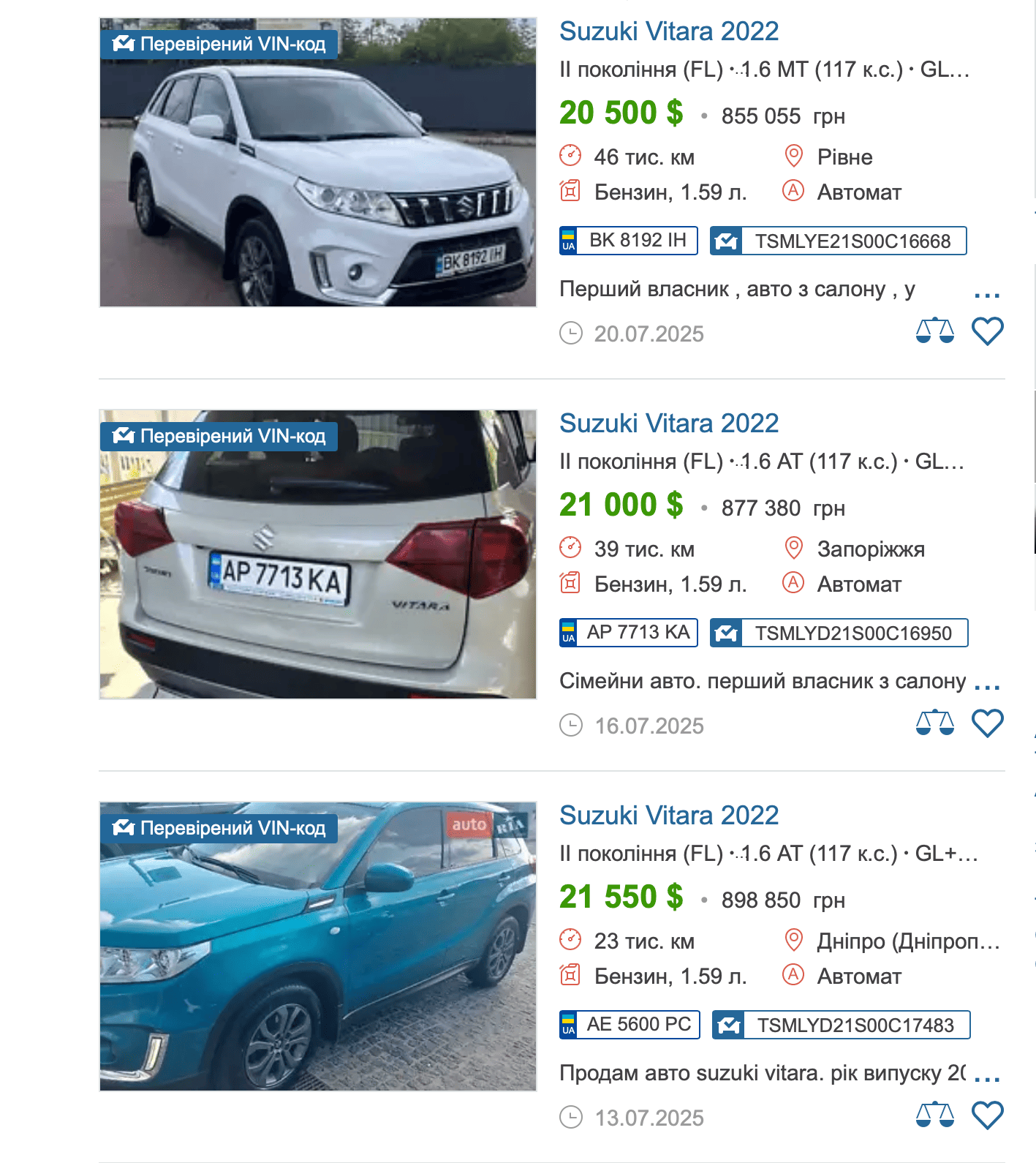This screenshot has height=1163, width=1036.
Task: Save the Запоріжжя Vitara to favorites
Action: click(x=987, y=723)
